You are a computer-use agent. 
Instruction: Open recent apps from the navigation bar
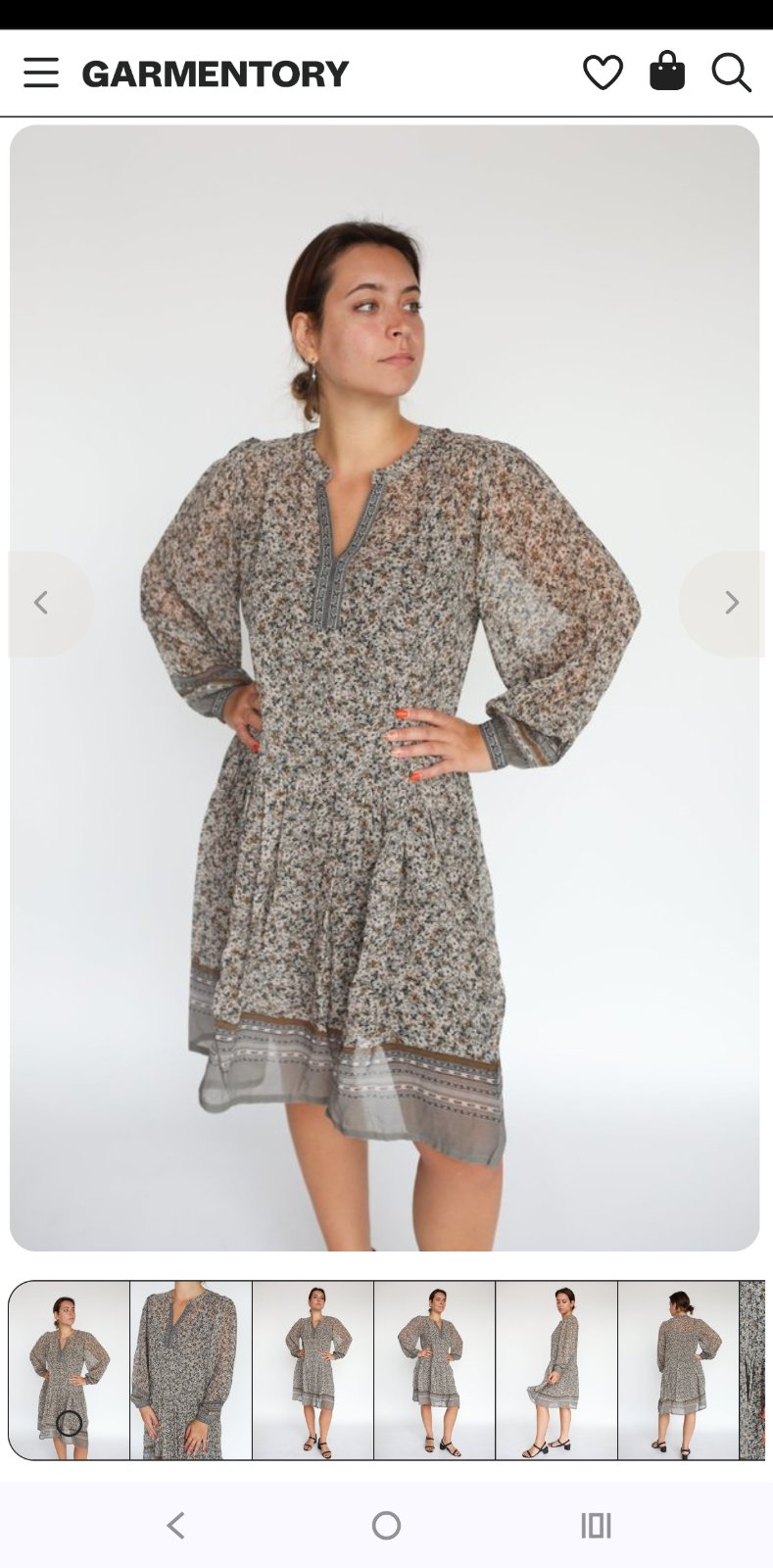(596, 1525)
